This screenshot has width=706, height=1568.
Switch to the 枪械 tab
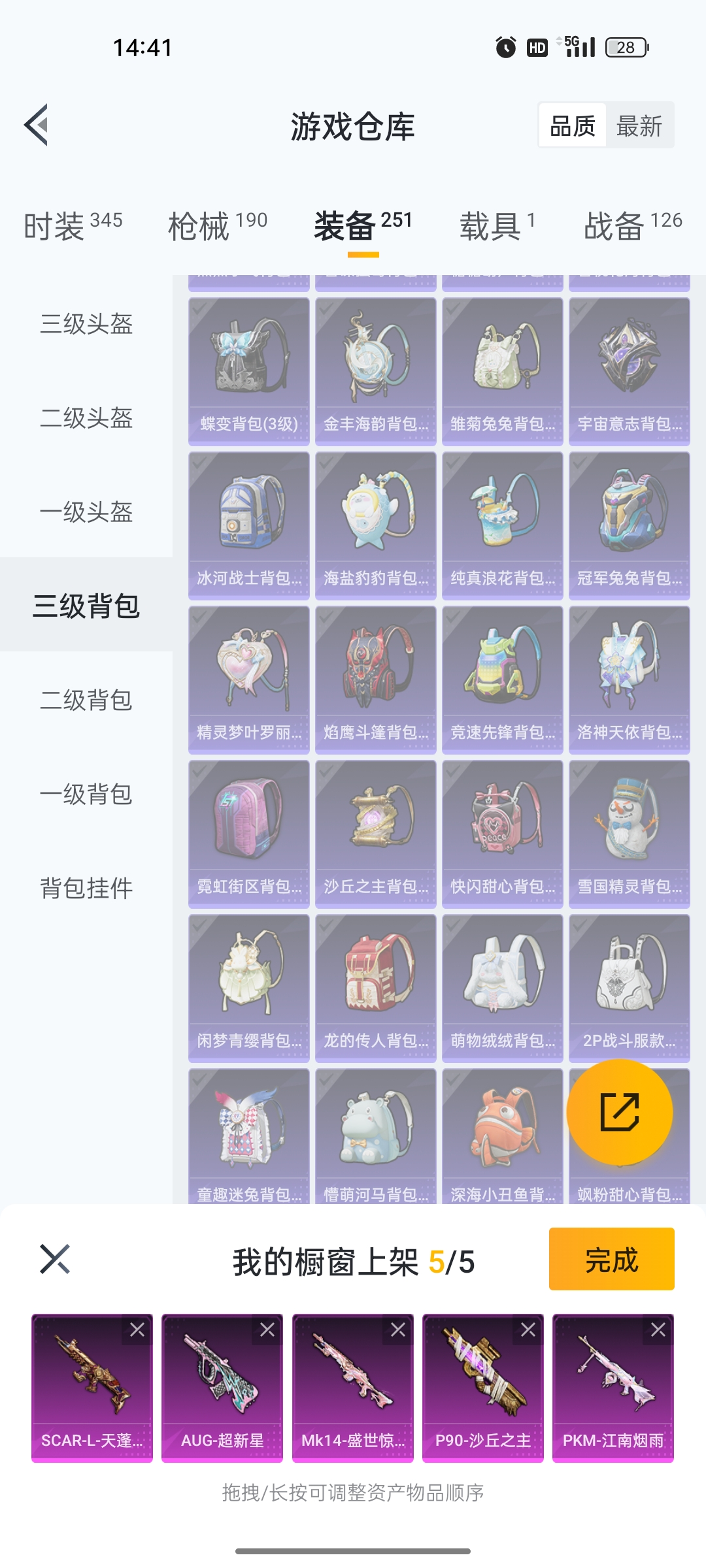point(218,226)
